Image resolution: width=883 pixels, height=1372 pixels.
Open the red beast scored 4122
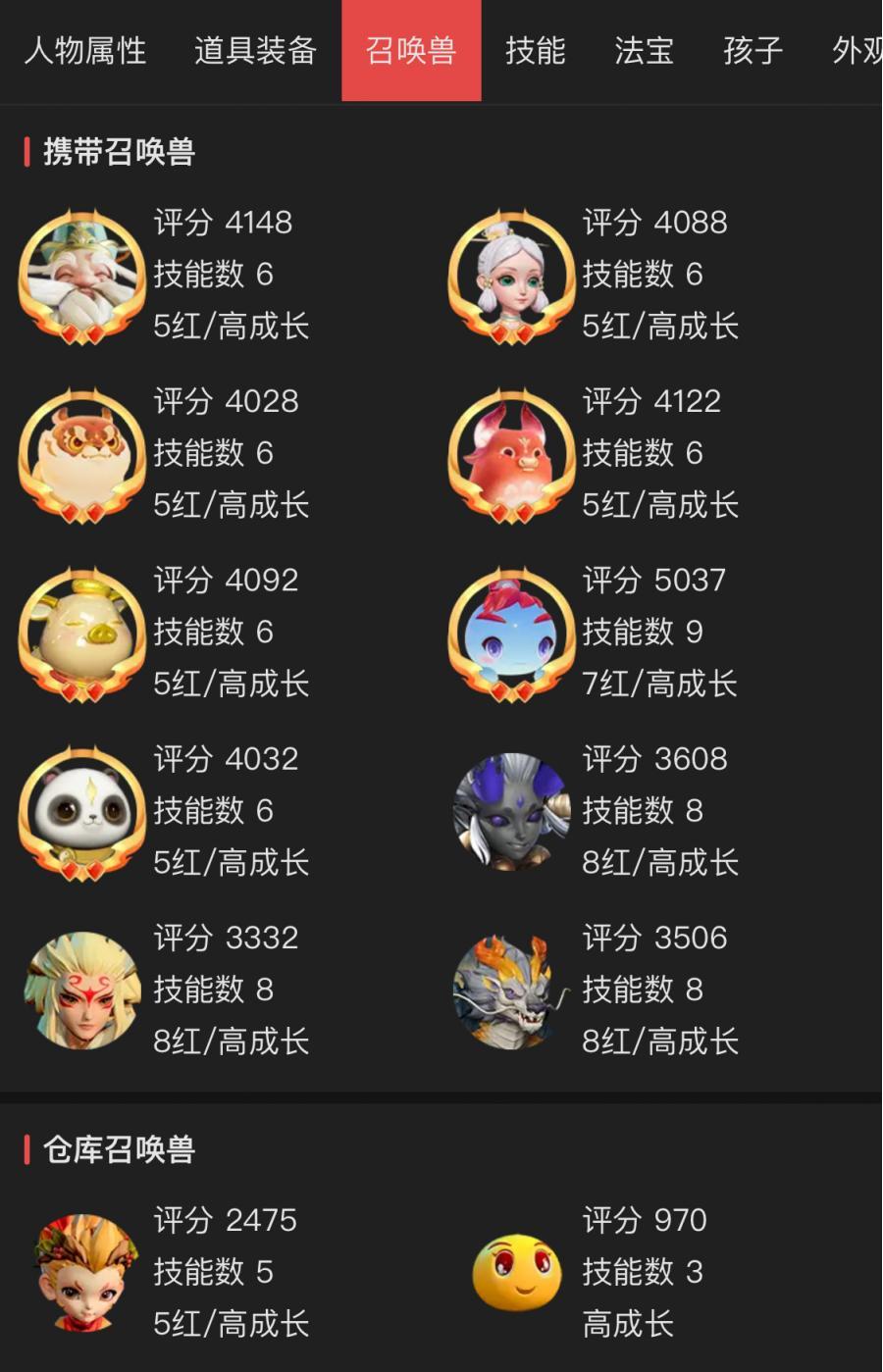coord(511,454)
